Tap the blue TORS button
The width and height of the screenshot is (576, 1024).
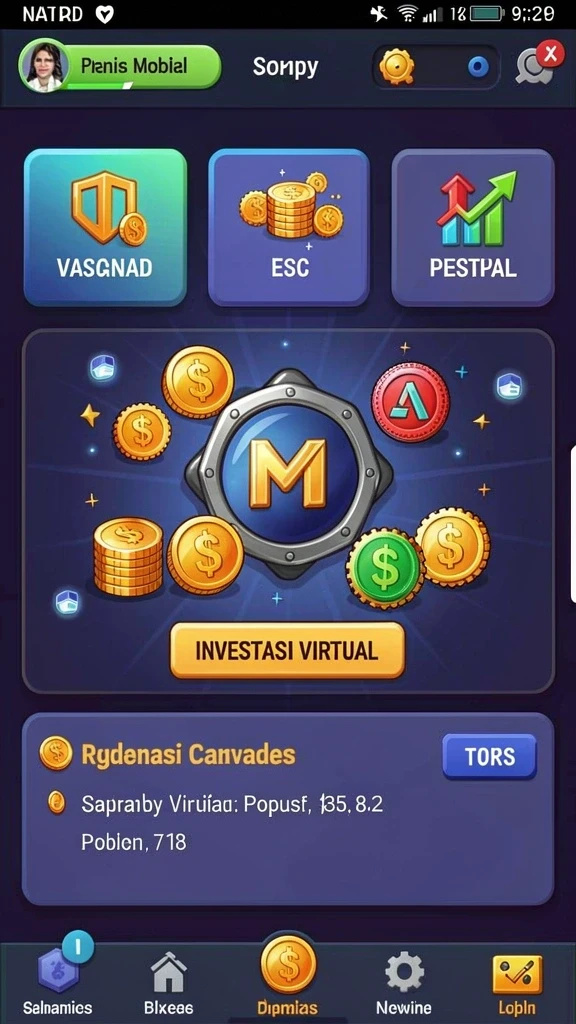coord(490,757)
